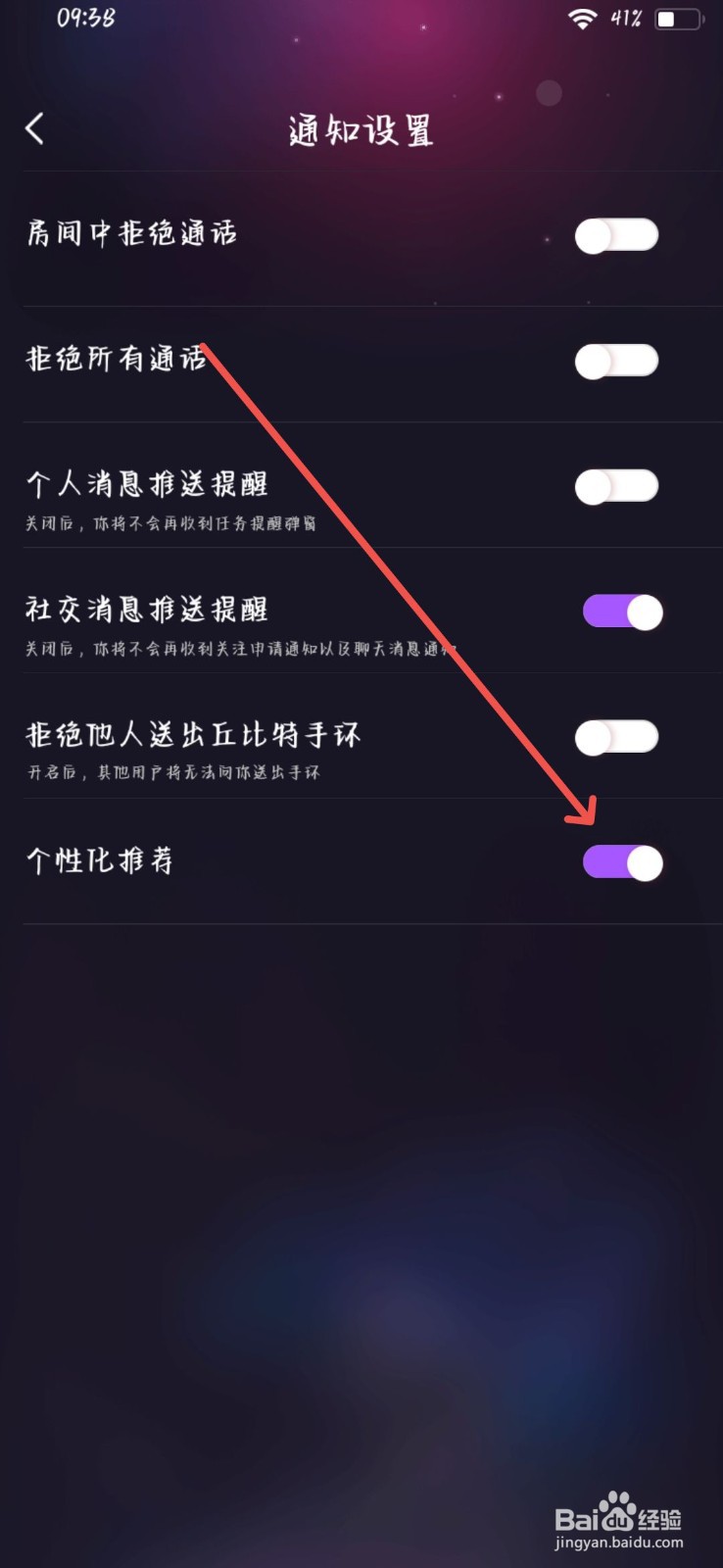Turn on 拒绝他人送出丘比特手环
This screenshot has height=1568, width=723.
[617, 737]
